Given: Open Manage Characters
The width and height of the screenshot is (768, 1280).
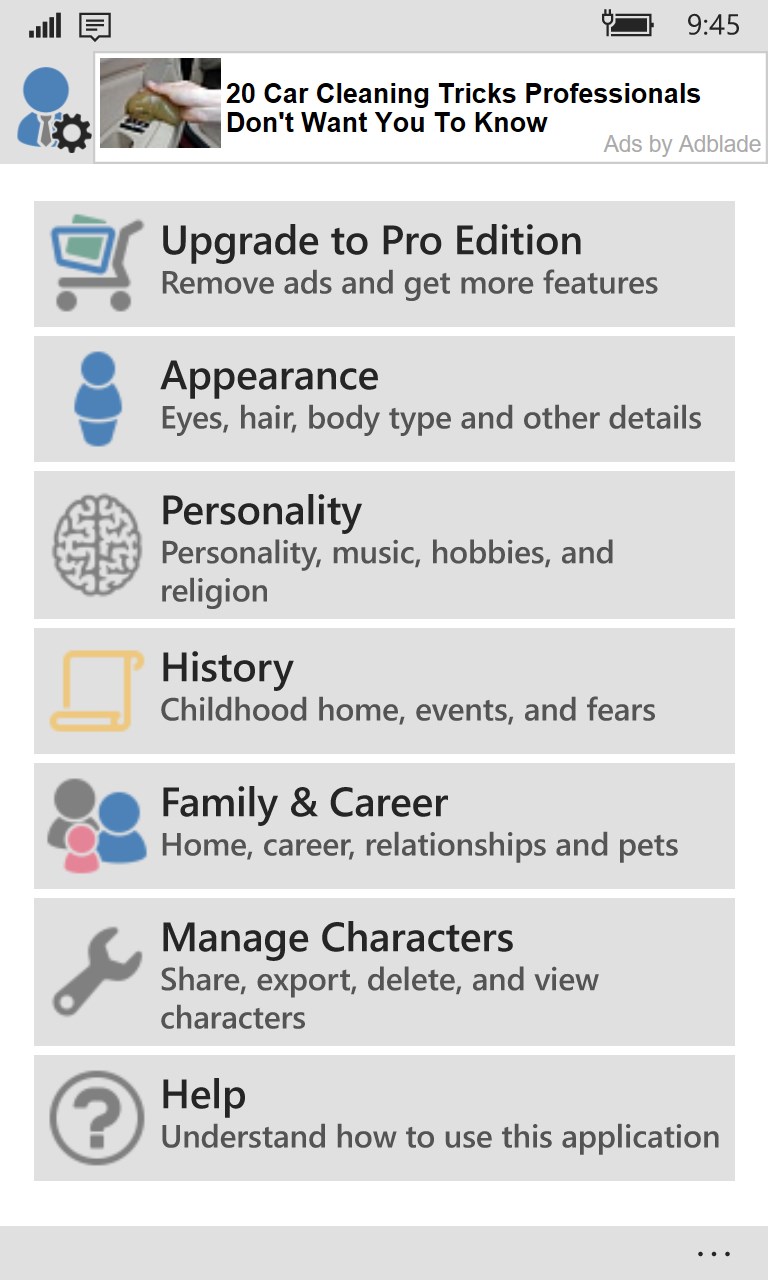Looking at the screenshot, I should point(384,971).
